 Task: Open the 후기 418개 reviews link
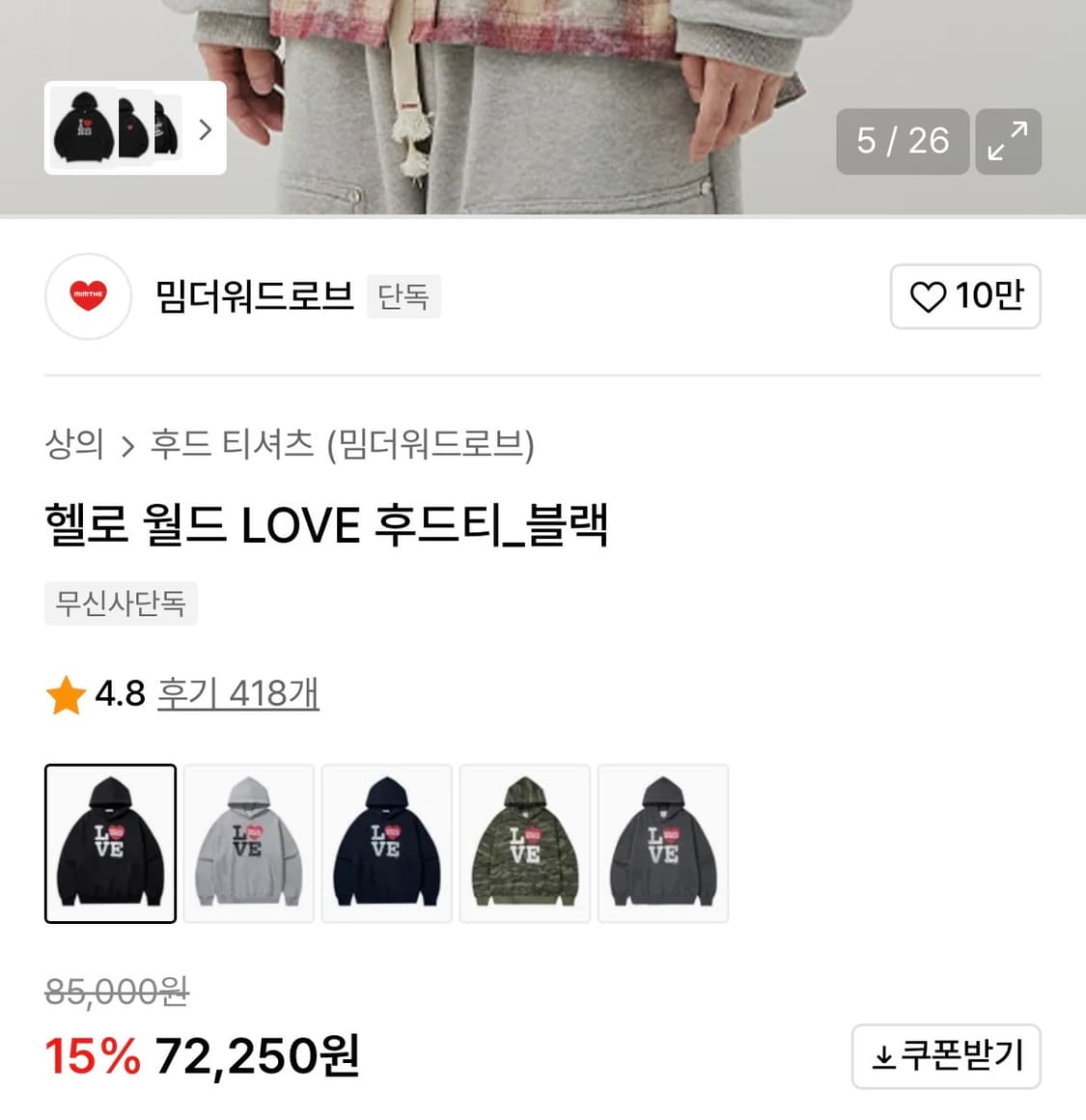pos(238,691)
